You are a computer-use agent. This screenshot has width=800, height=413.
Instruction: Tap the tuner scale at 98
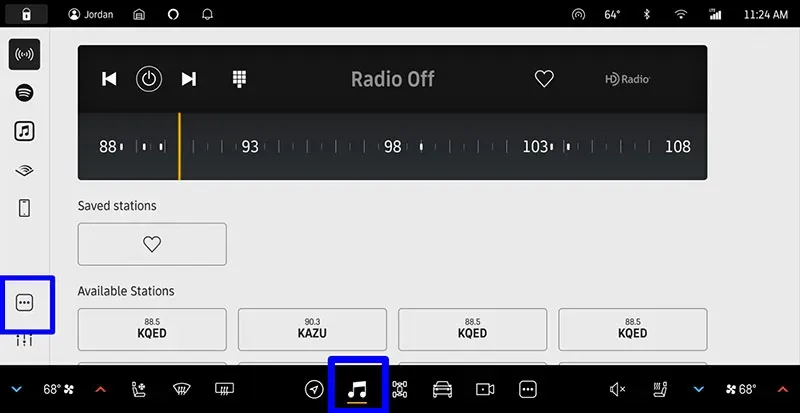coord(392,147)
